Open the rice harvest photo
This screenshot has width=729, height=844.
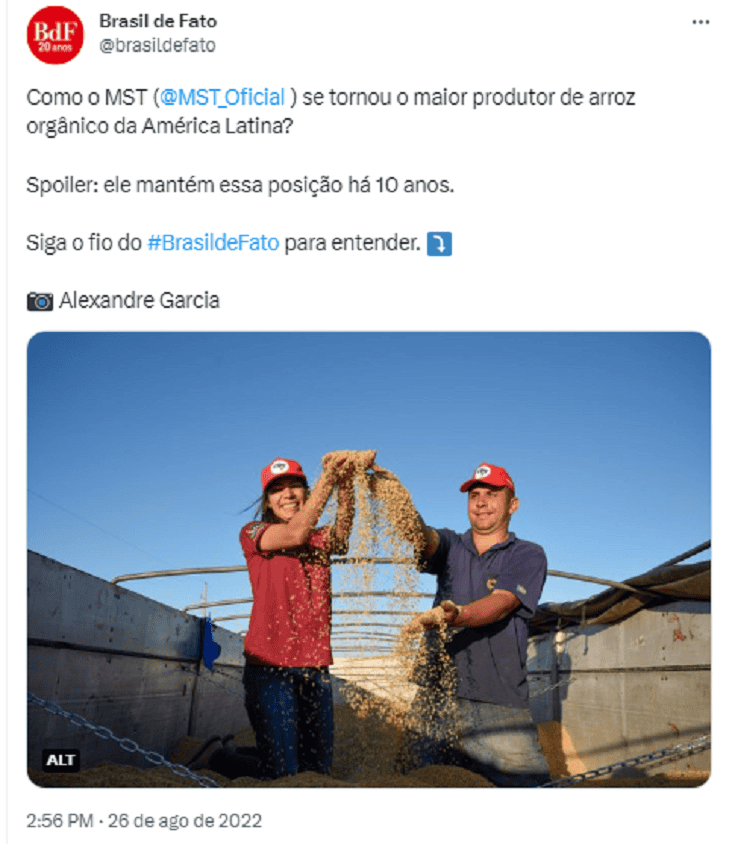(x=368, y=560)
